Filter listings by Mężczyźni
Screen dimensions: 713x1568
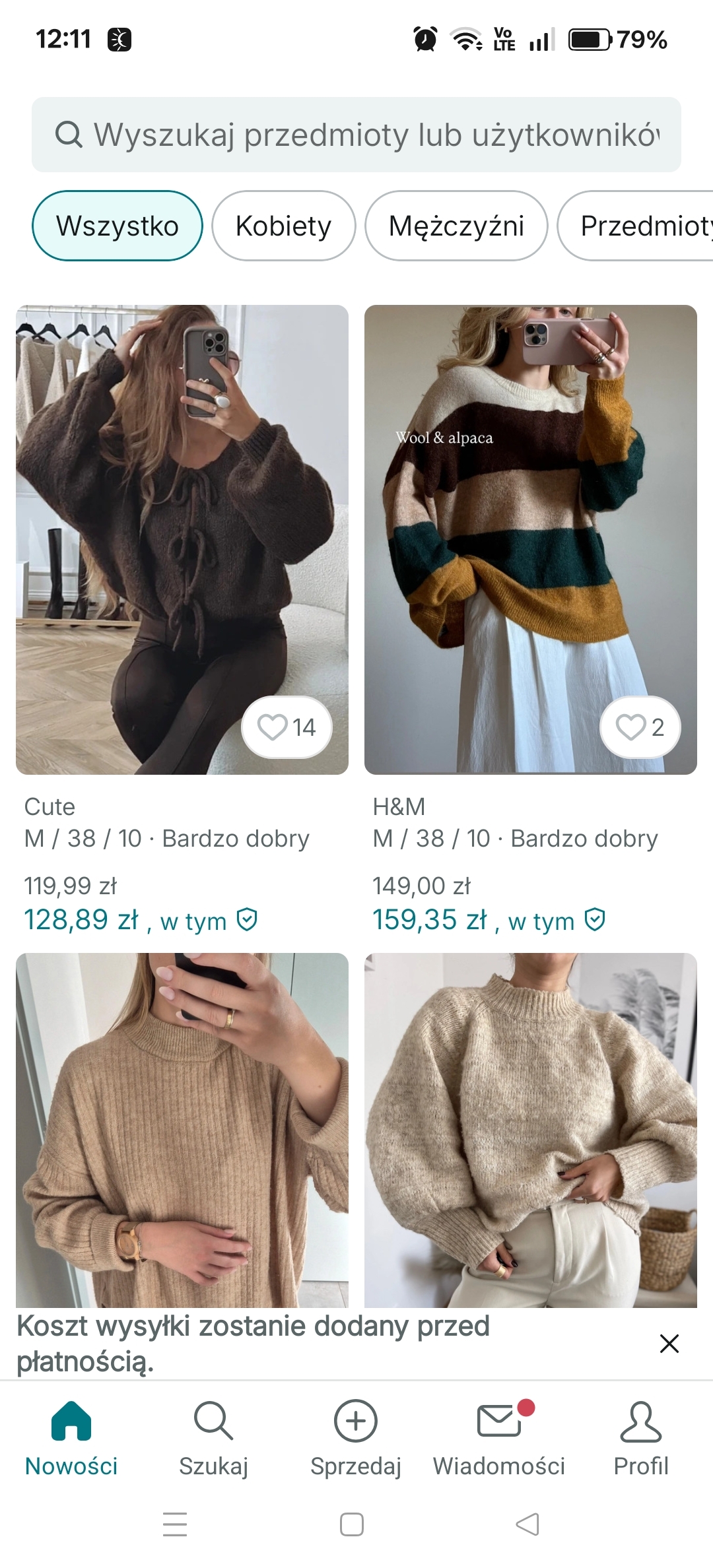pos(456,226)
